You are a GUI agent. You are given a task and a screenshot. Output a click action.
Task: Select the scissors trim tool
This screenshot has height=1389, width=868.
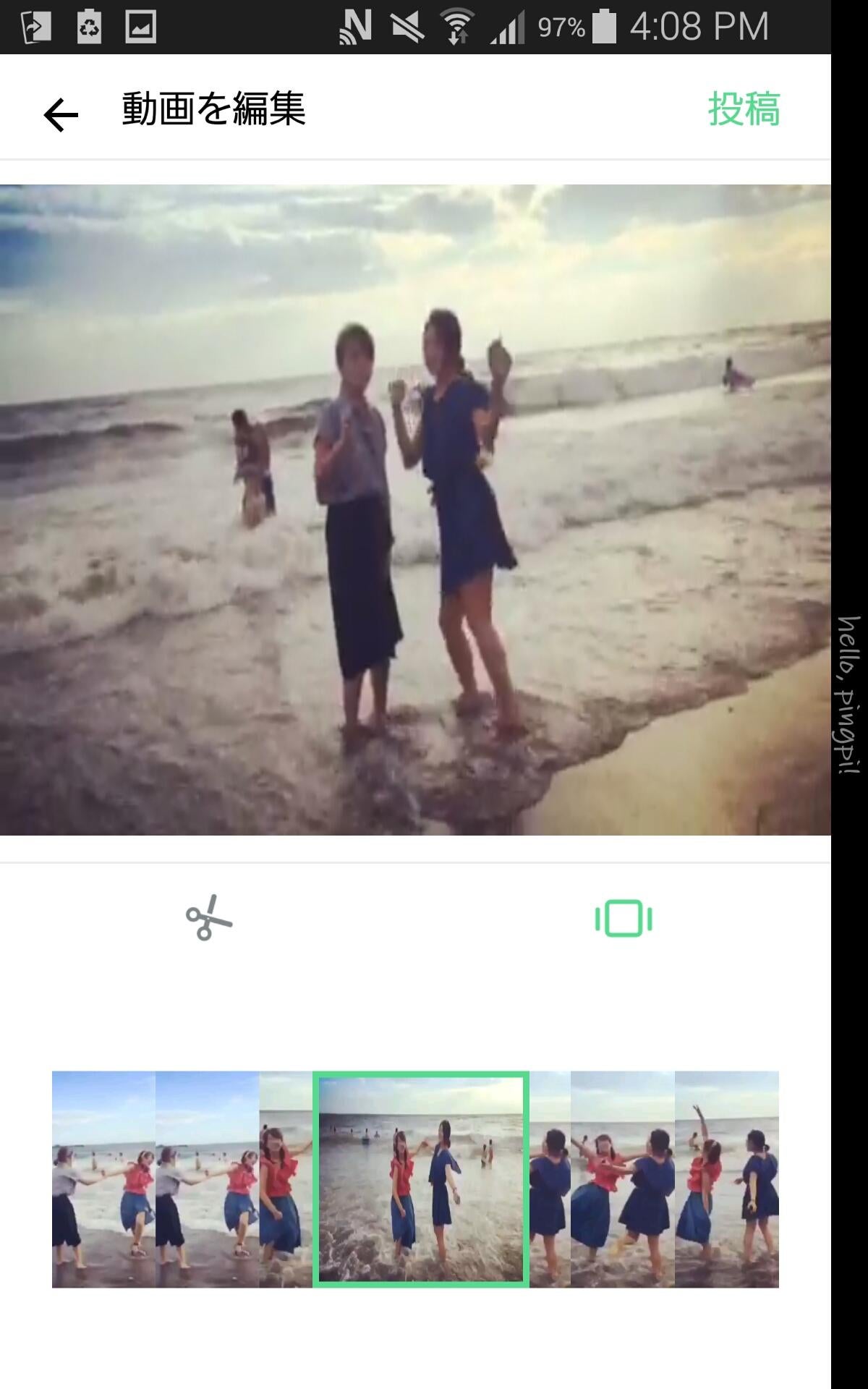tap(208, 918)
